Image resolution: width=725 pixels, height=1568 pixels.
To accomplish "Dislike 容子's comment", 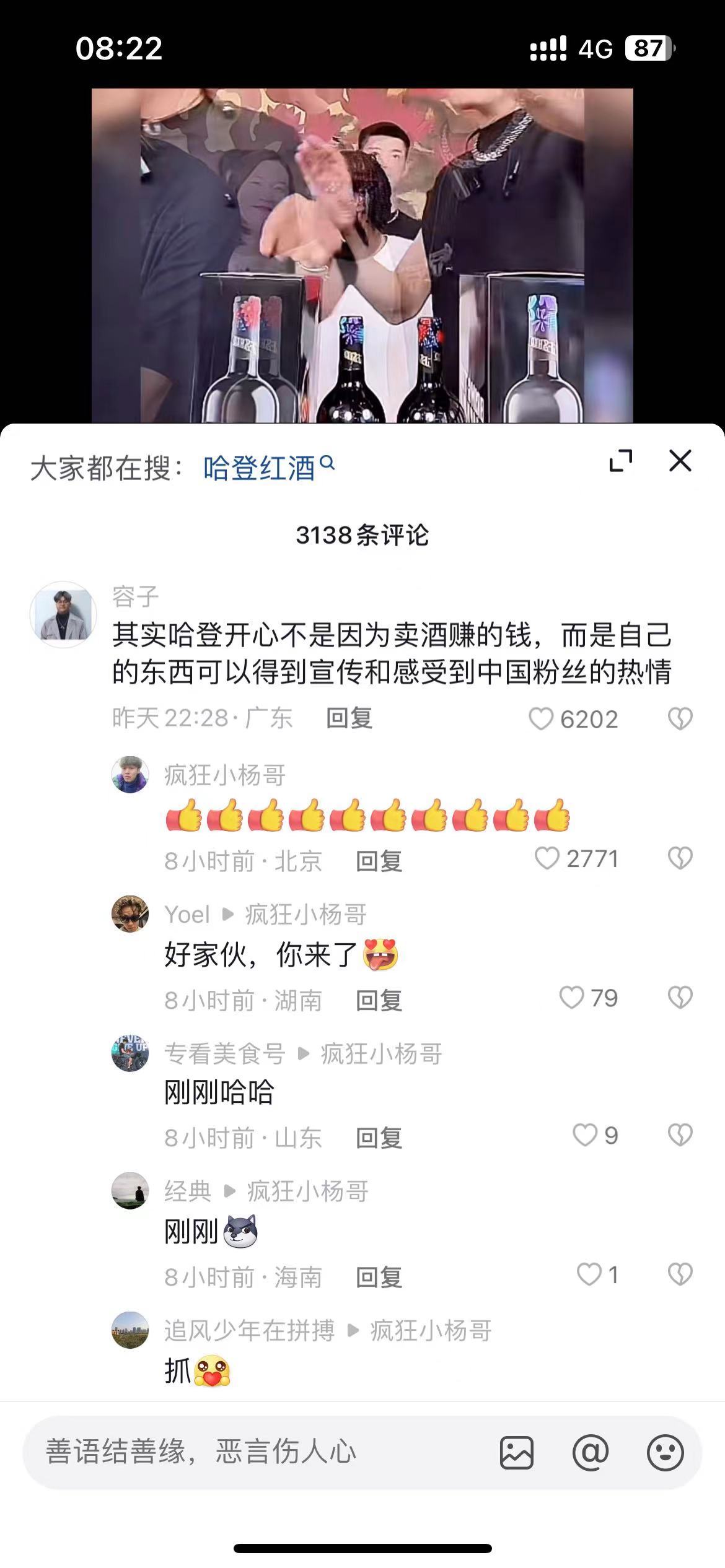I will (680, 717).
